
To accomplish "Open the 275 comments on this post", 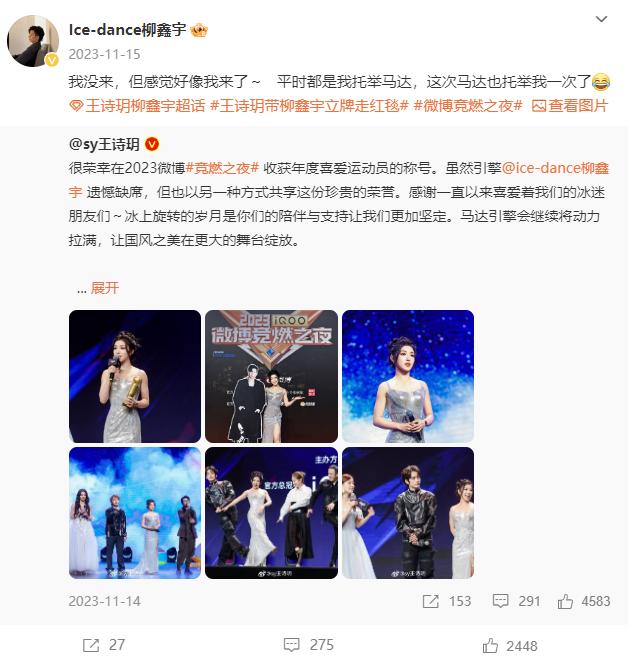I will click(x=308, y=645).
